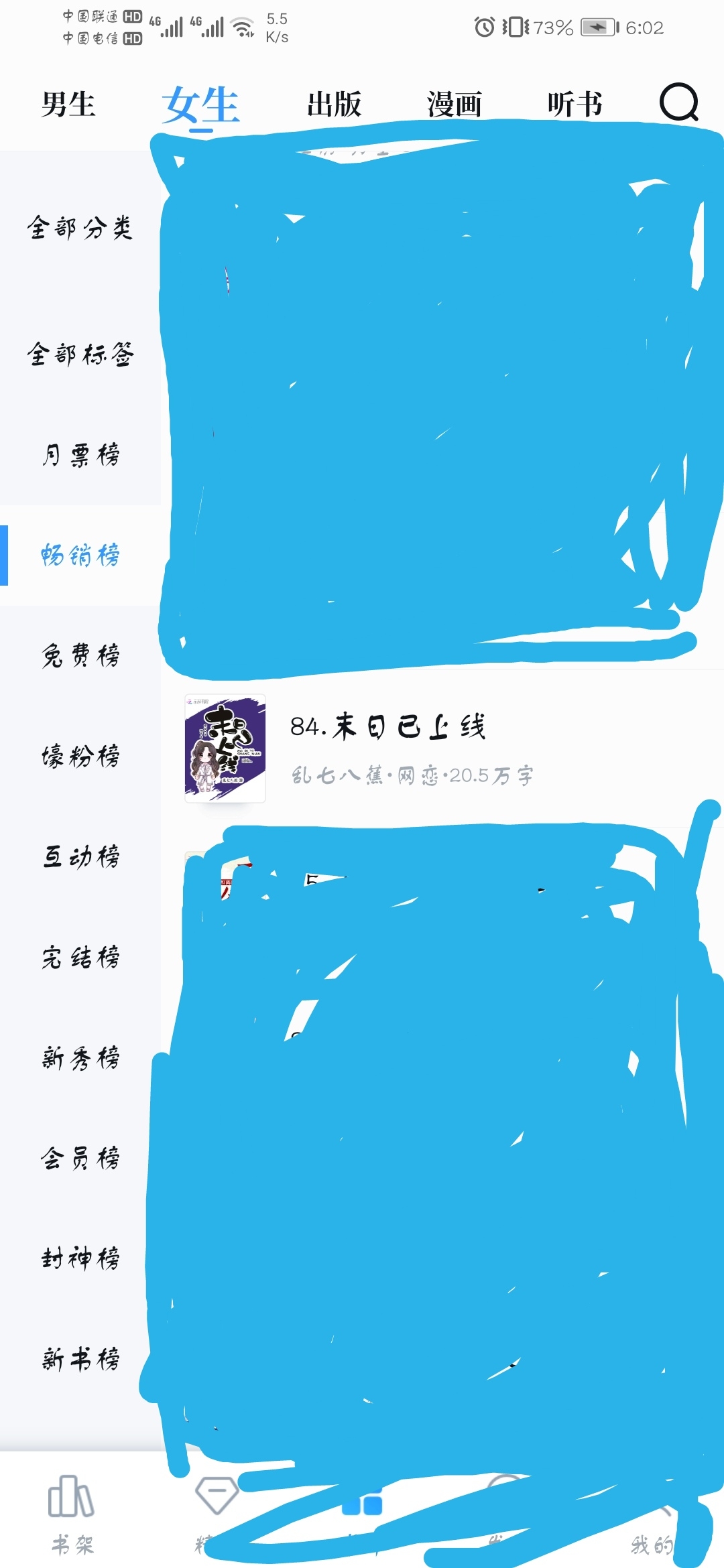
Task: Select the 畅销榜 ranking
Action: [x=80, y=556]
